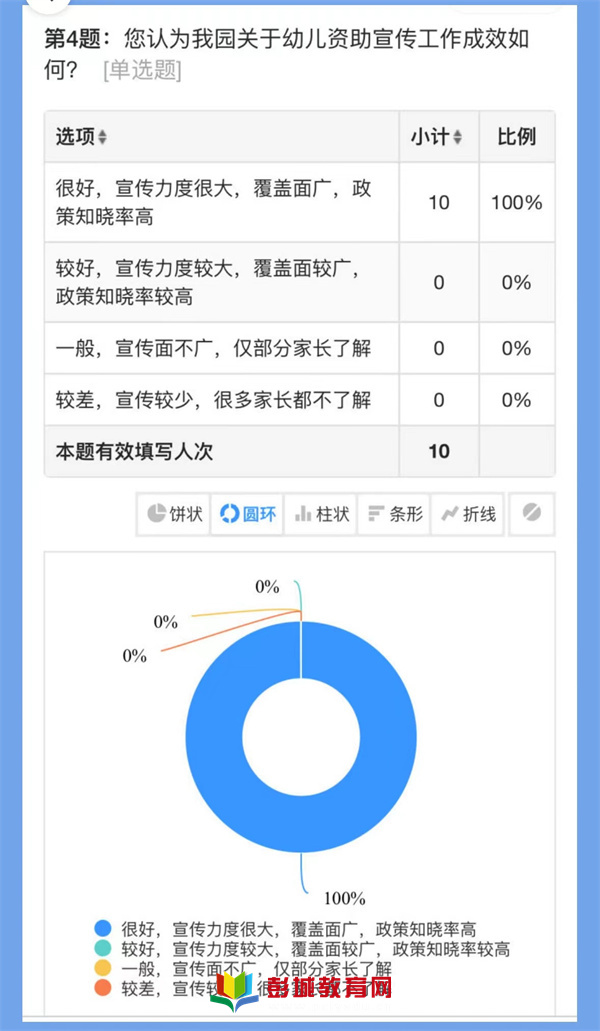Select the 圆环 chart type
600x1031 pixels.
pyautogui.click(x=247, y=514)
